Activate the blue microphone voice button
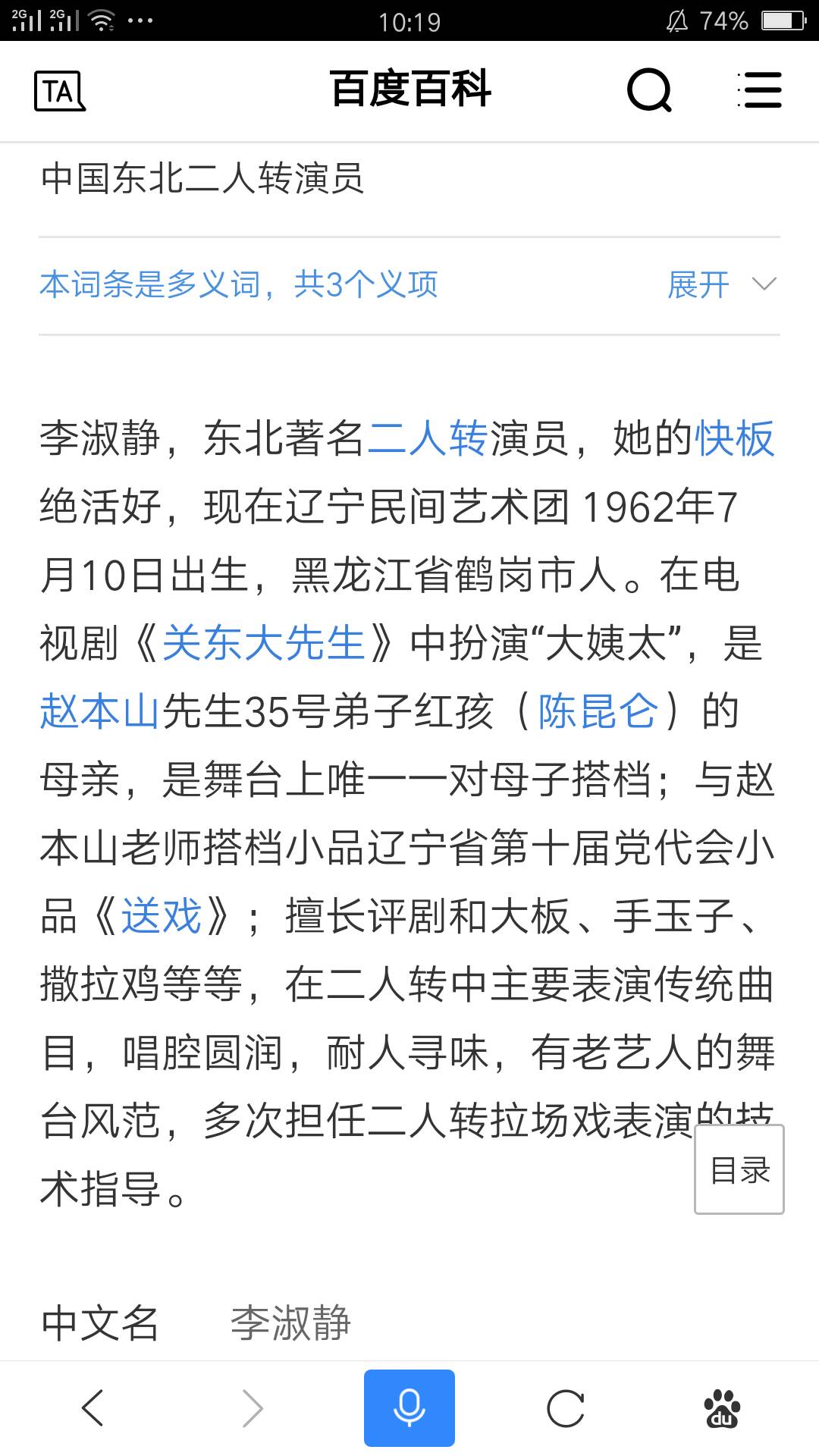 [x=409, y=1407]
